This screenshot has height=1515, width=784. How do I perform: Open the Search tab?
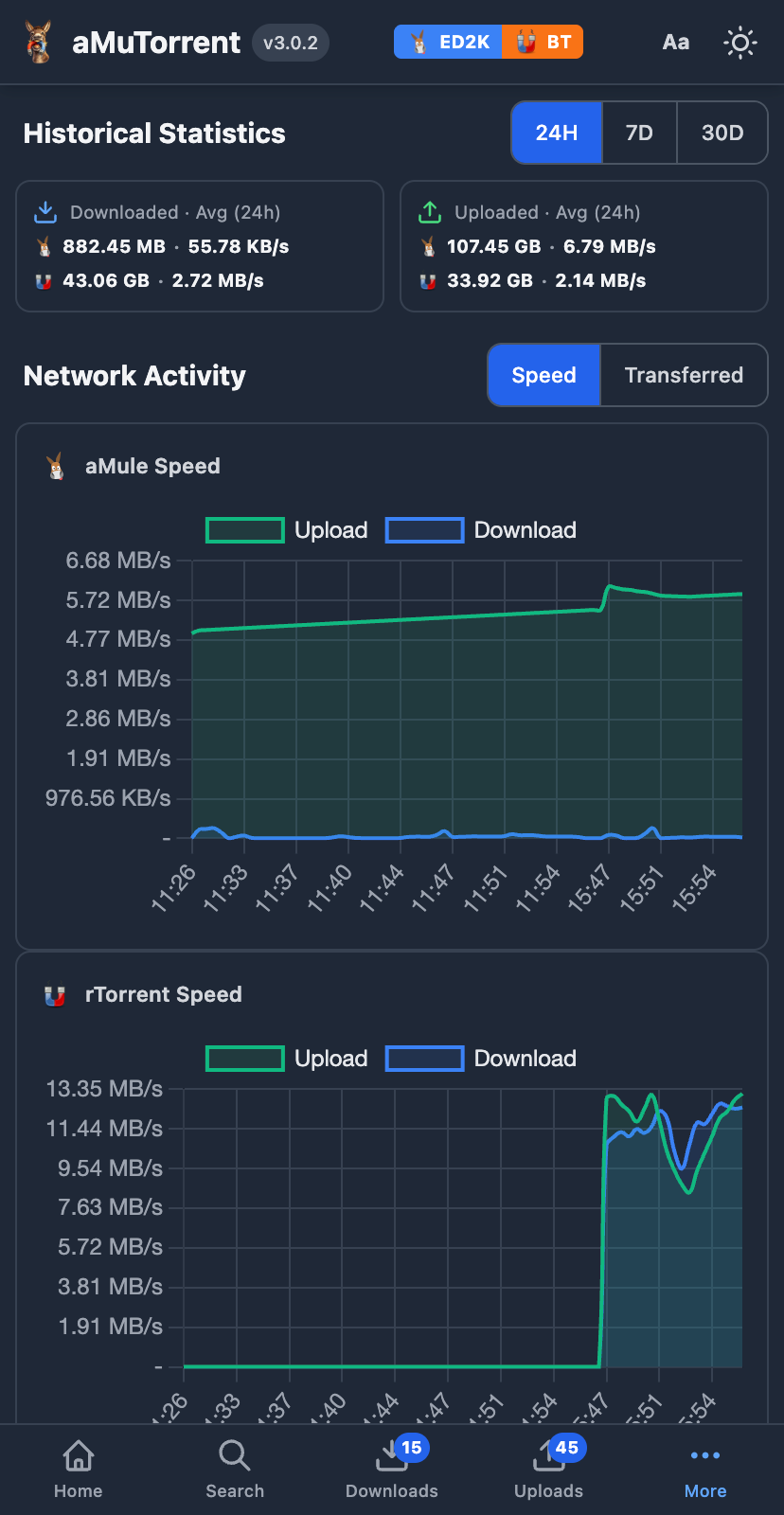point(235,1469)
